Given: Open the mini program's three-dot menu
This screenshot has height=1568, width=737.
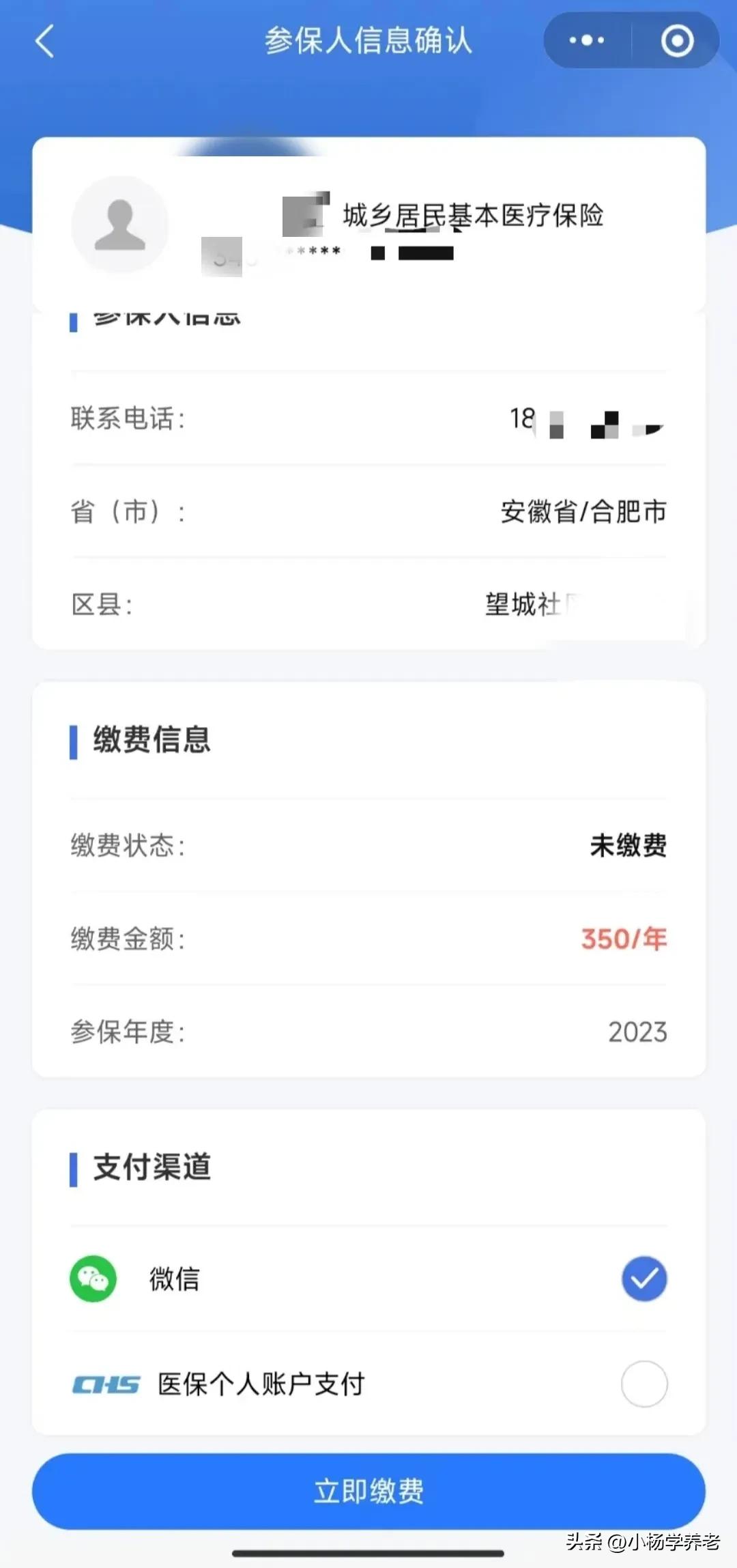Looking at the screenshot, I should click(587, 41).
